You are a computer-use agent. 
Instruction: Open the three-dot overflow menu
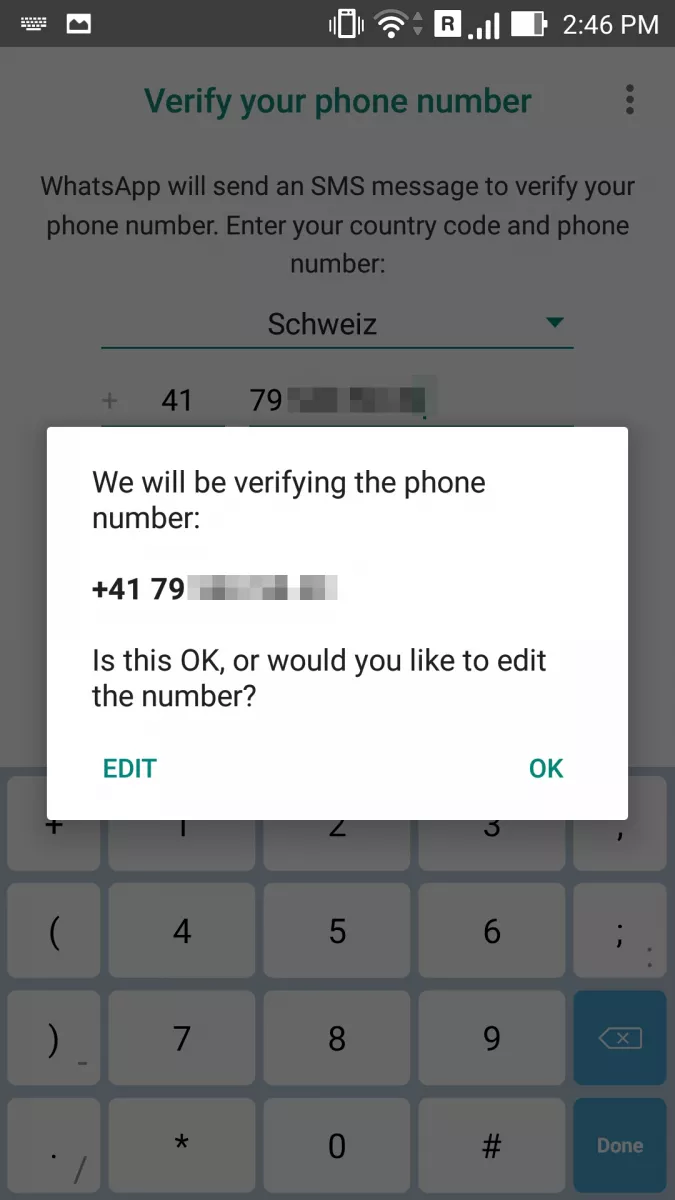coord(629,100)
